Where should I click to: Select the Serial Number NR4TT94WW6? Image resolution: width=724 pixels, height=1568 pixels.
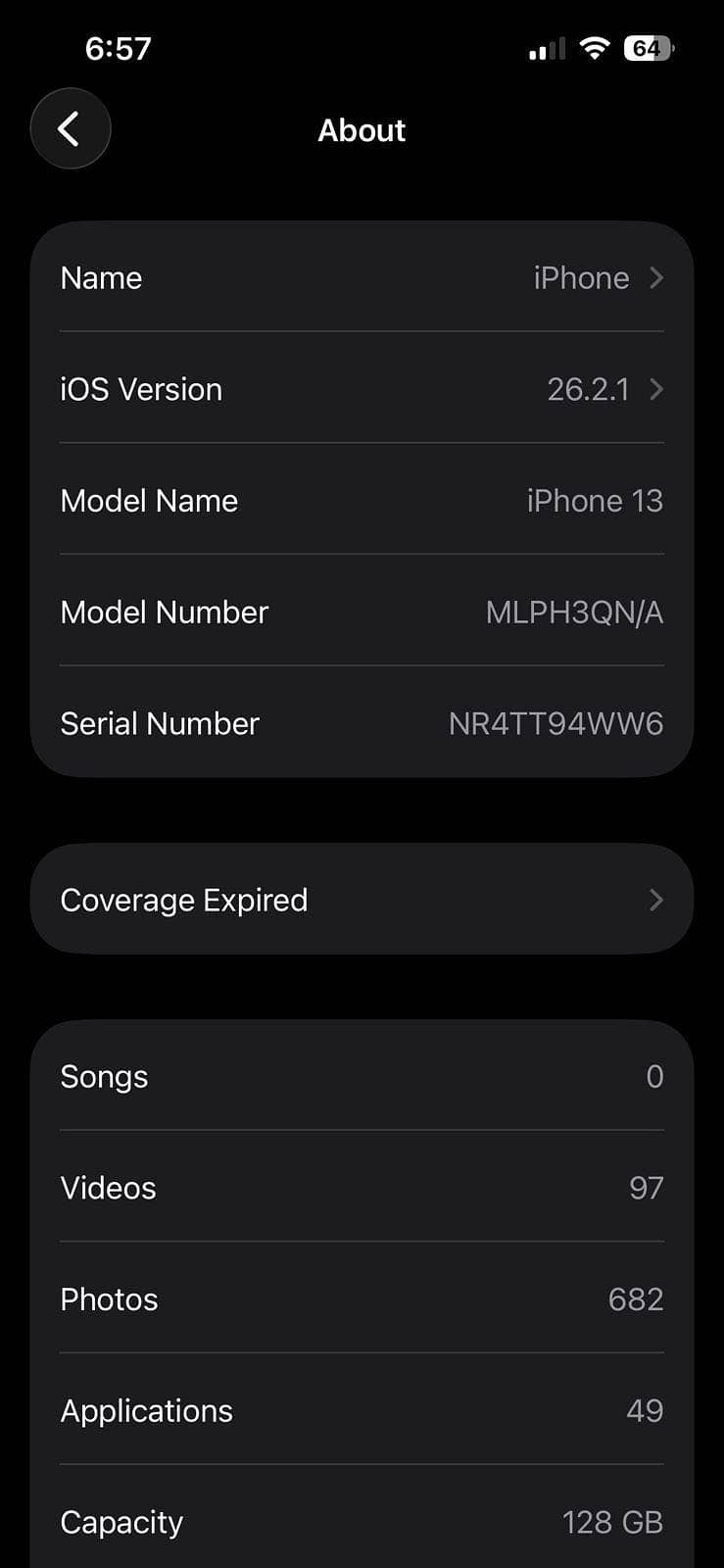pos(362,723)
